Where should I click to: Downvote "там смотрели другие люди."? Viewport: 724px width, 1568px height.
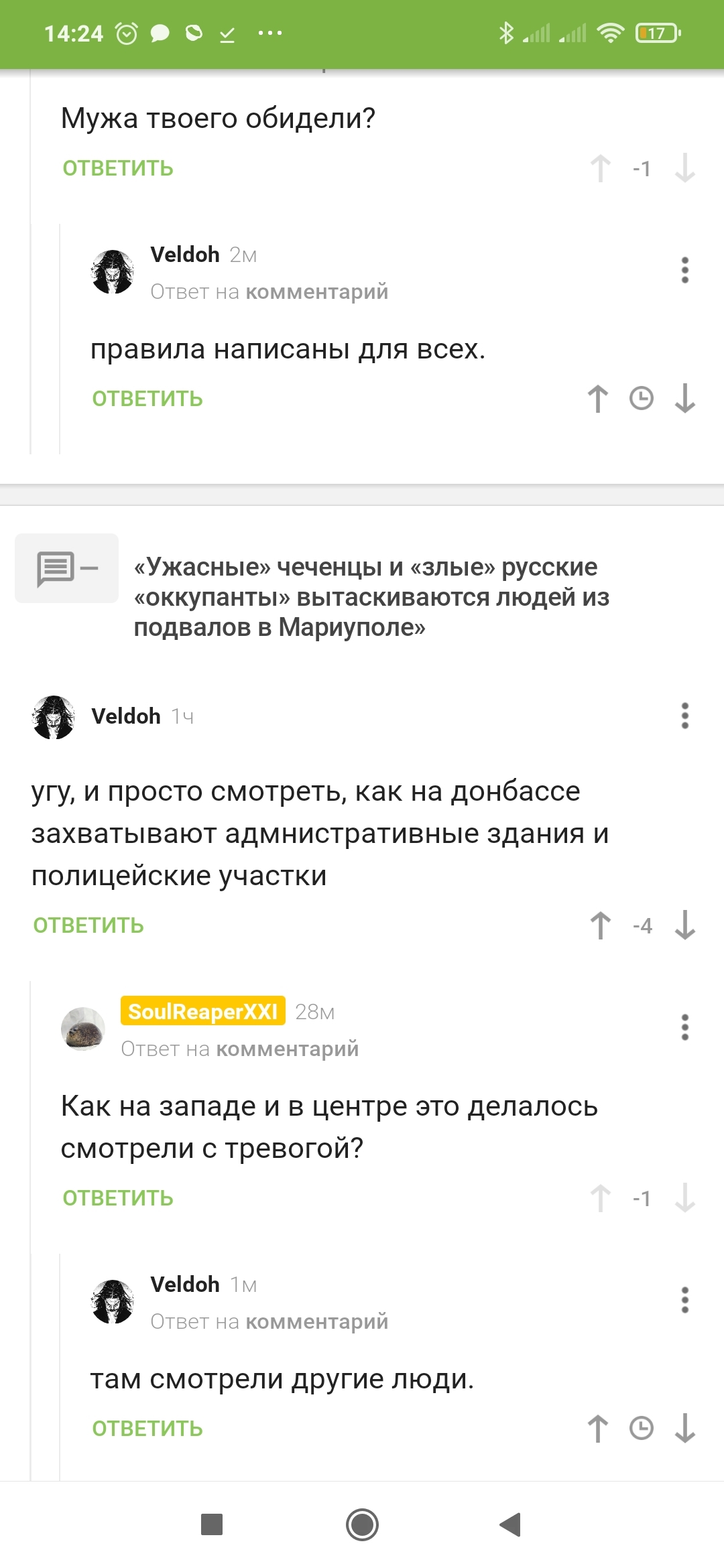tap(684, 1429)
